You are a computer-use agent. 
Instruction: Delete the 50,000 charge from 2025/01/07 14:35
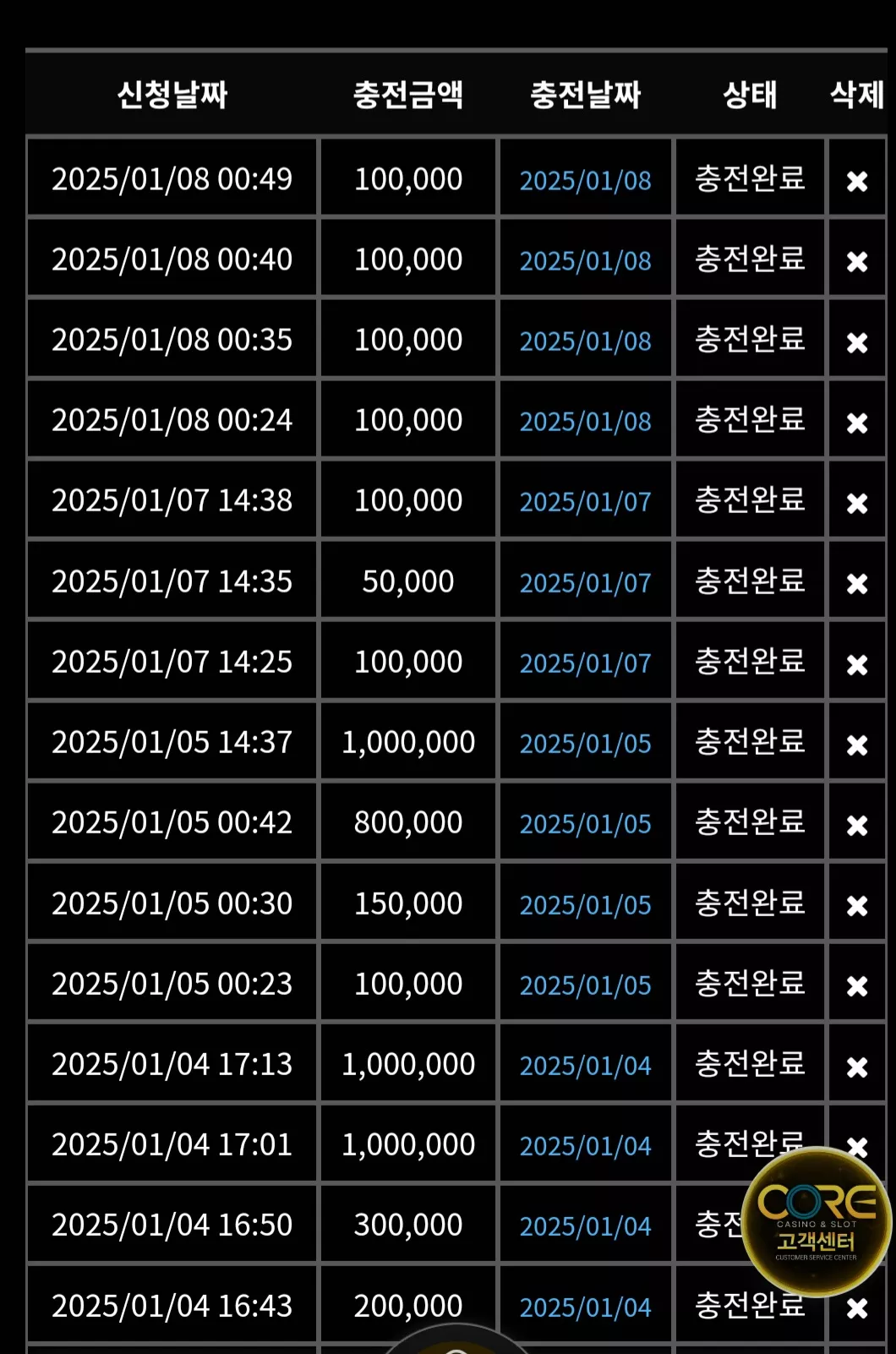857,583
